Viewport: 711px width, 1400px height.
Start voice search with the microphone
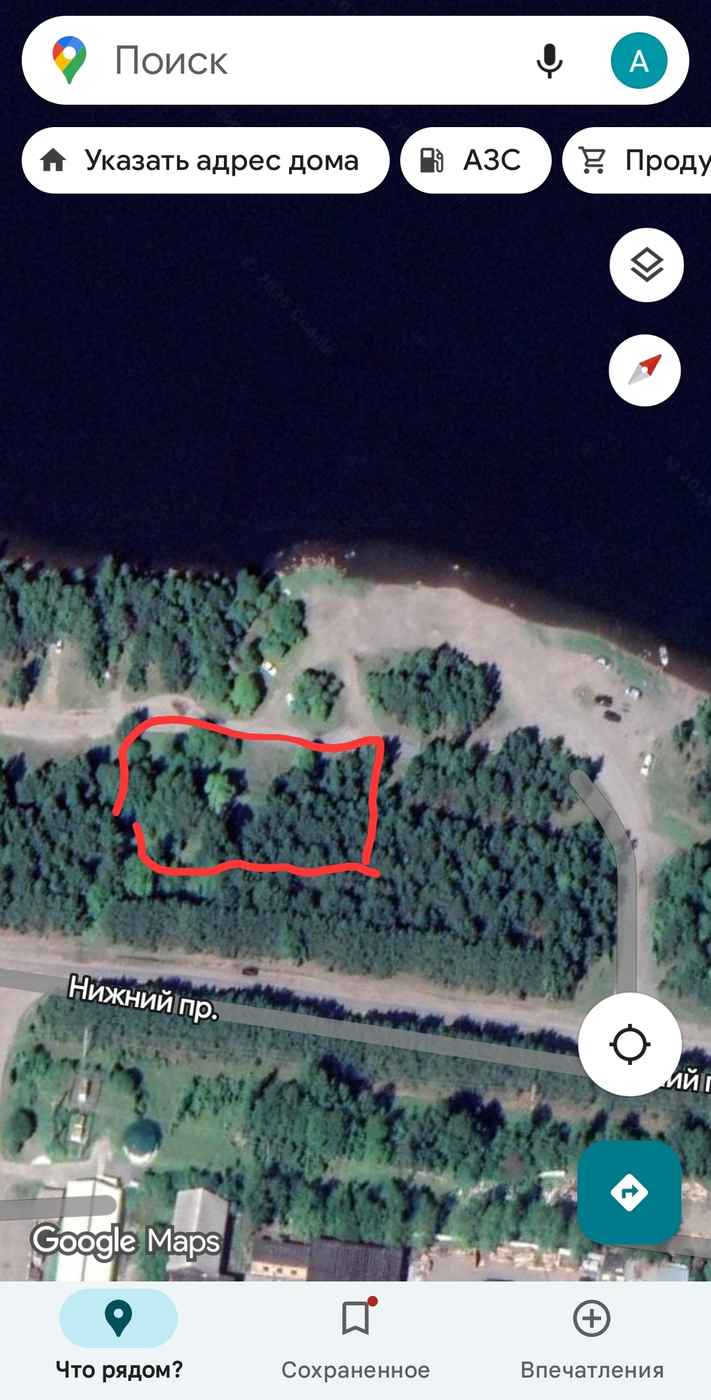coord(549,61)
